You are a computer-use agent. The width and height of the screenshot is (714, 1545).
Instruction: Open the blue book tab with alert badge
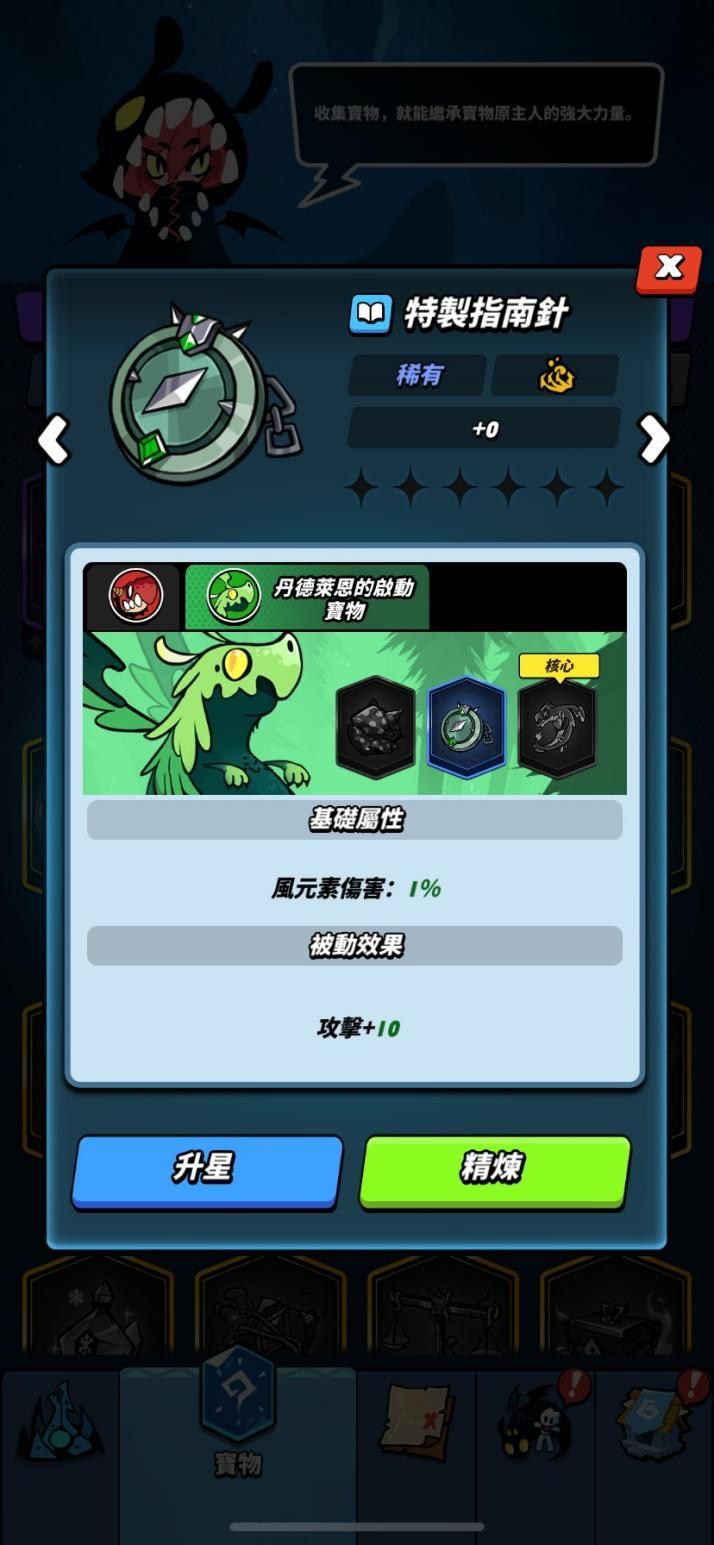[655, 1420]
